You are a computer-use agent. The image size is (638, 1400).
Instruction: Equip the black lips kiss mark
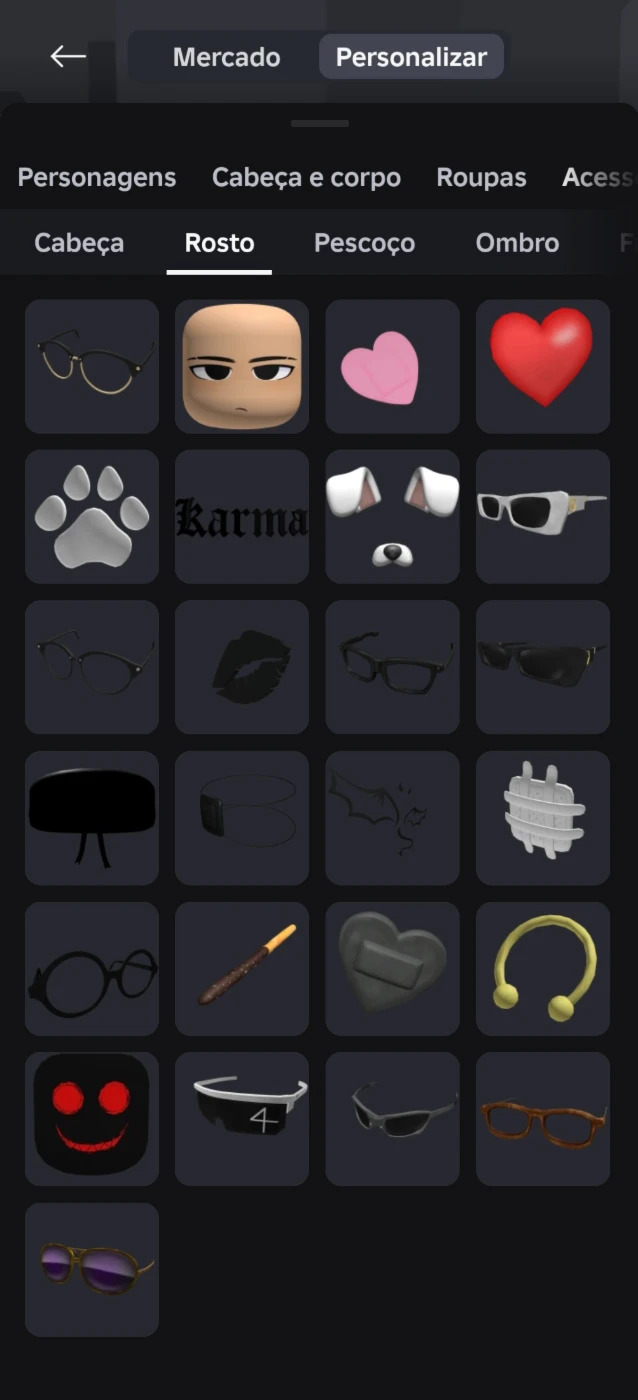pos(242,667)
